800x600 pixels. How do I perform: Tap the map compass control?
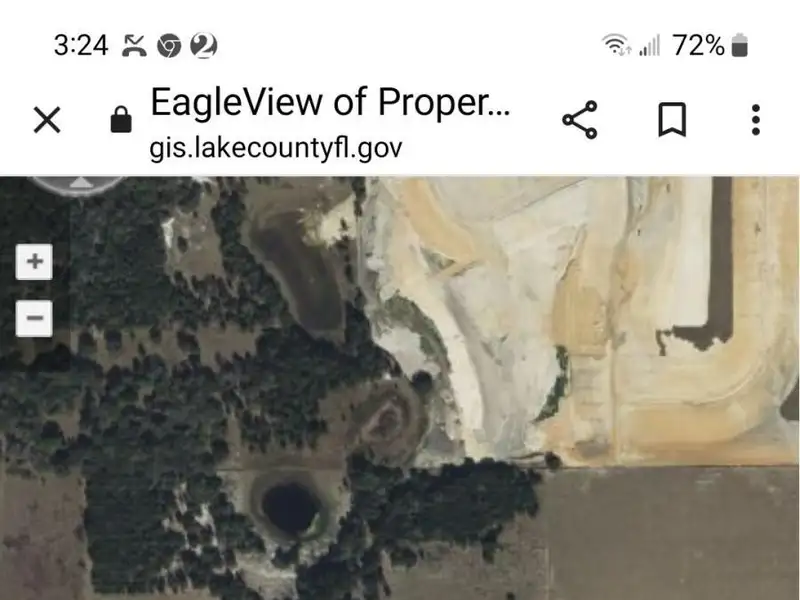tap(80, 182)
